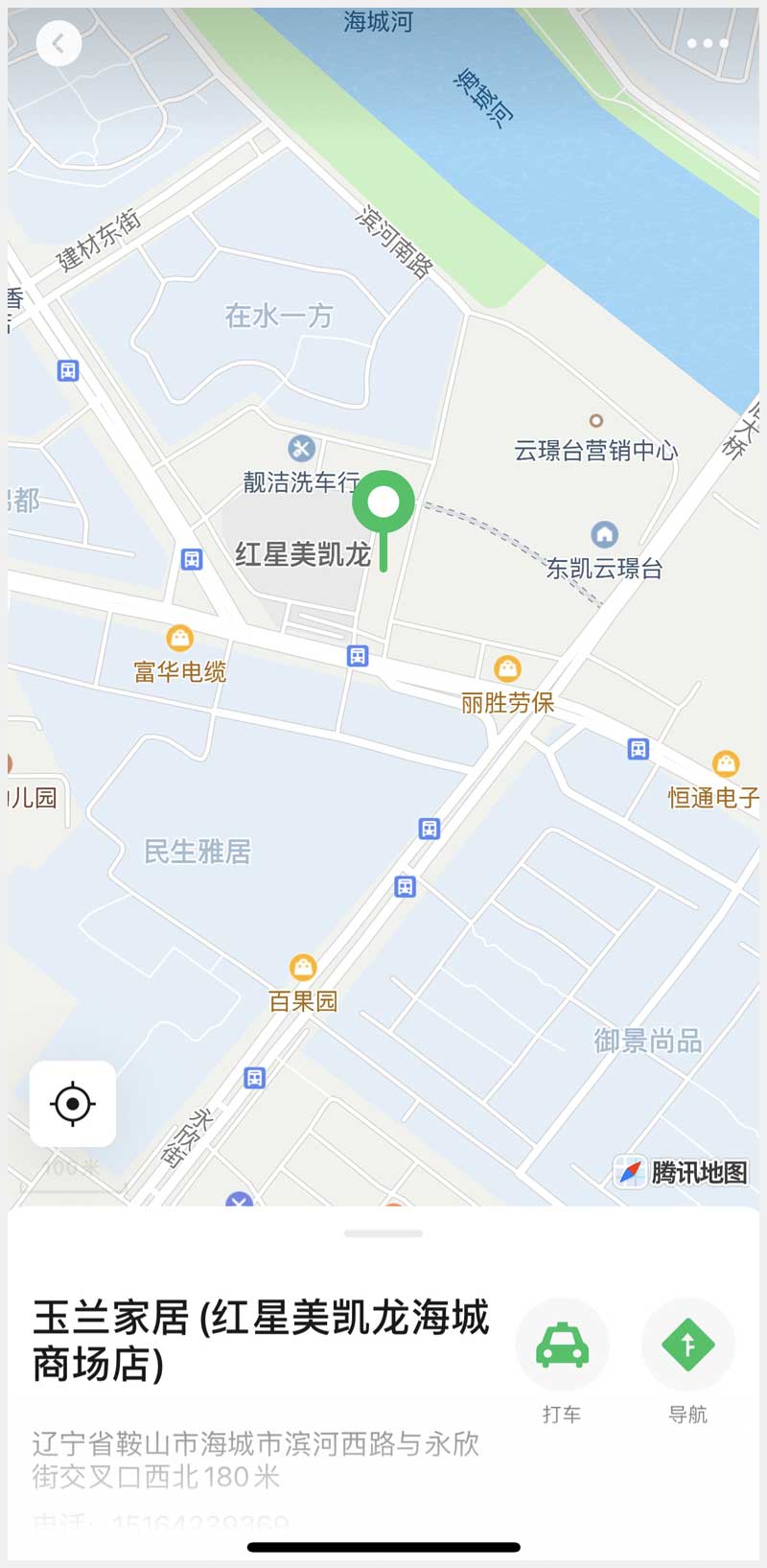Go back using the top-left arrow
The width and height of the screenshot is (767, 1568).
[58, 43]
